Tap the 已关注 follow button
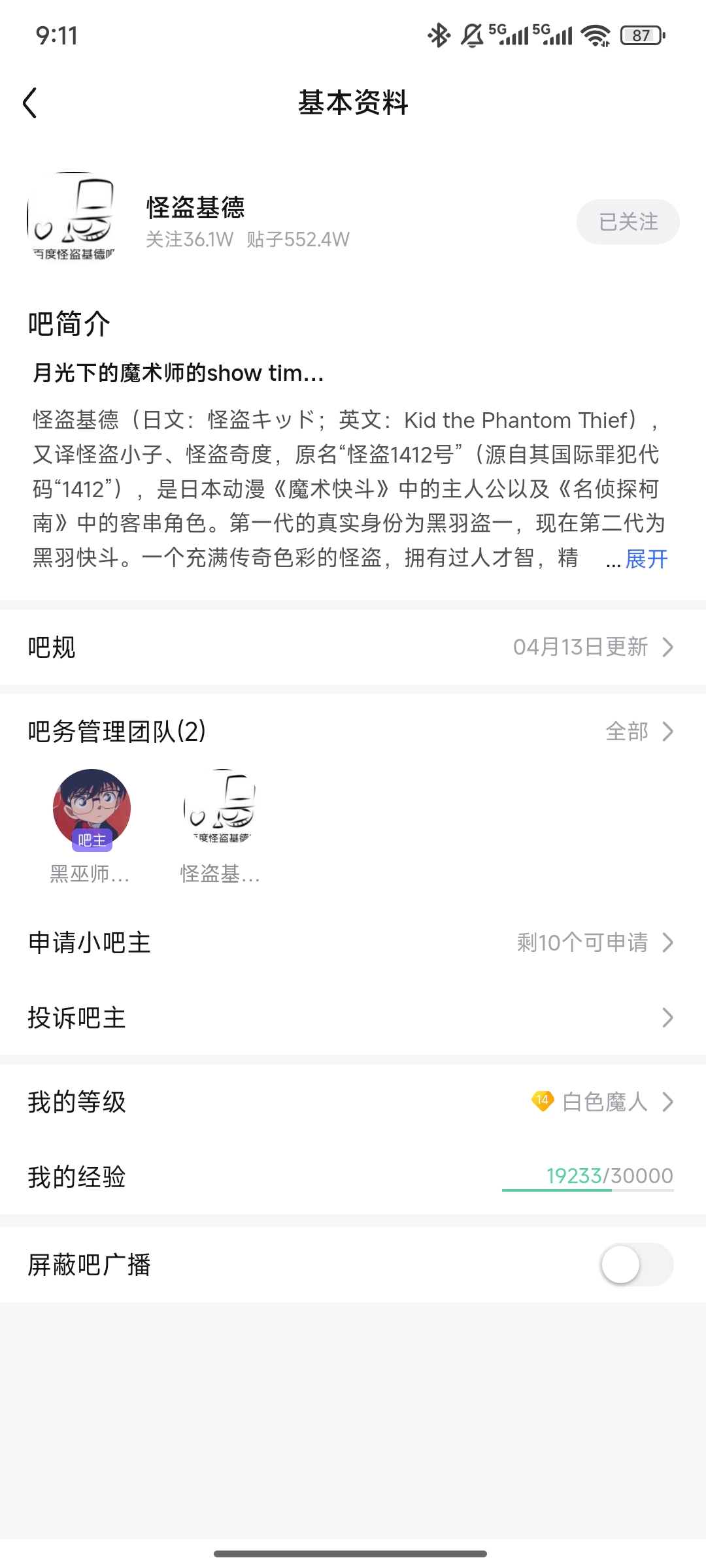The height and width of the screenshot is (1568, 706). tap(628, 222)
